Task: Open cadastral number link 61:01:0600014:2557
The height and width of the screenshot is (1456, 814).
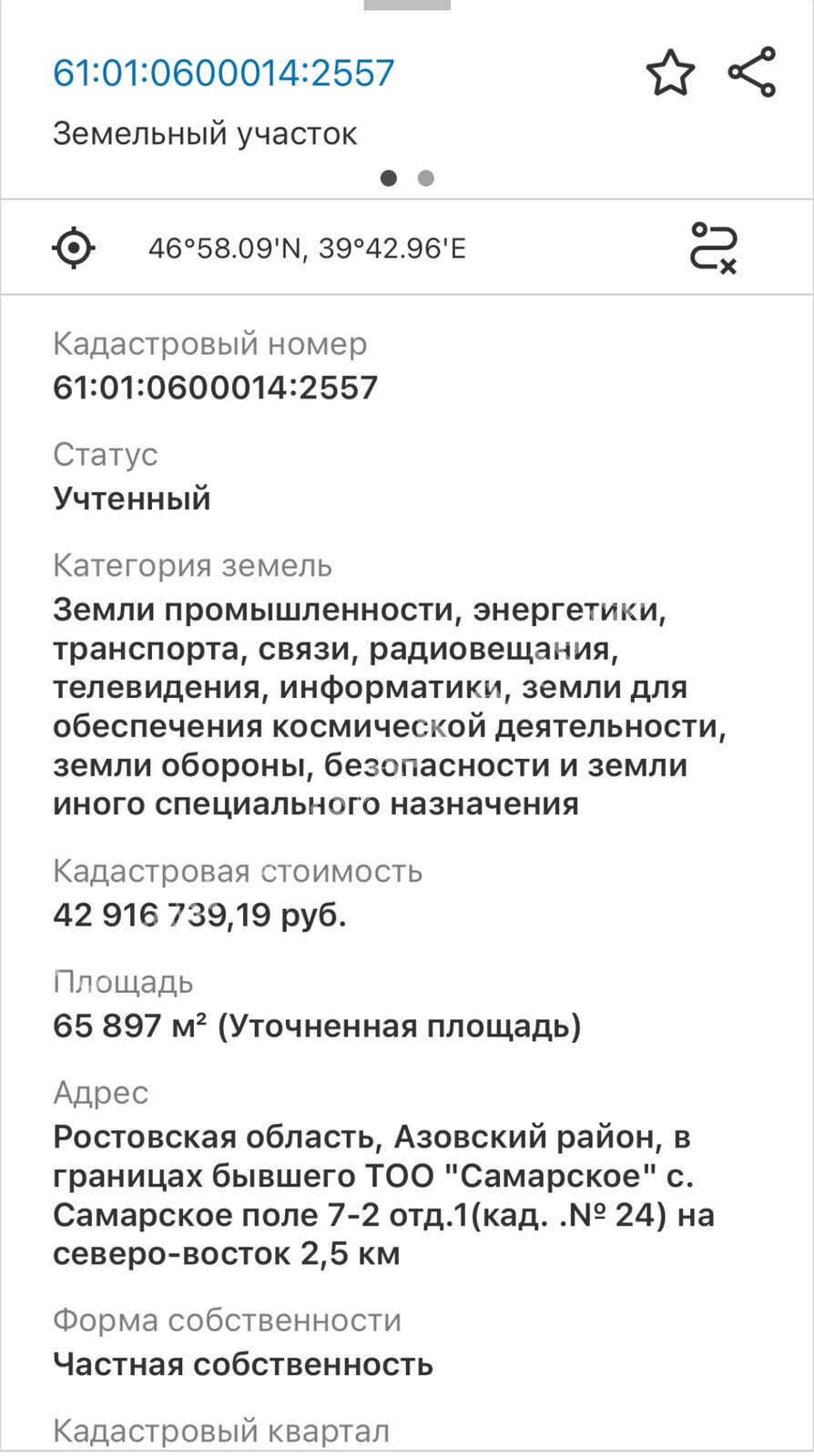Action: 224,73
